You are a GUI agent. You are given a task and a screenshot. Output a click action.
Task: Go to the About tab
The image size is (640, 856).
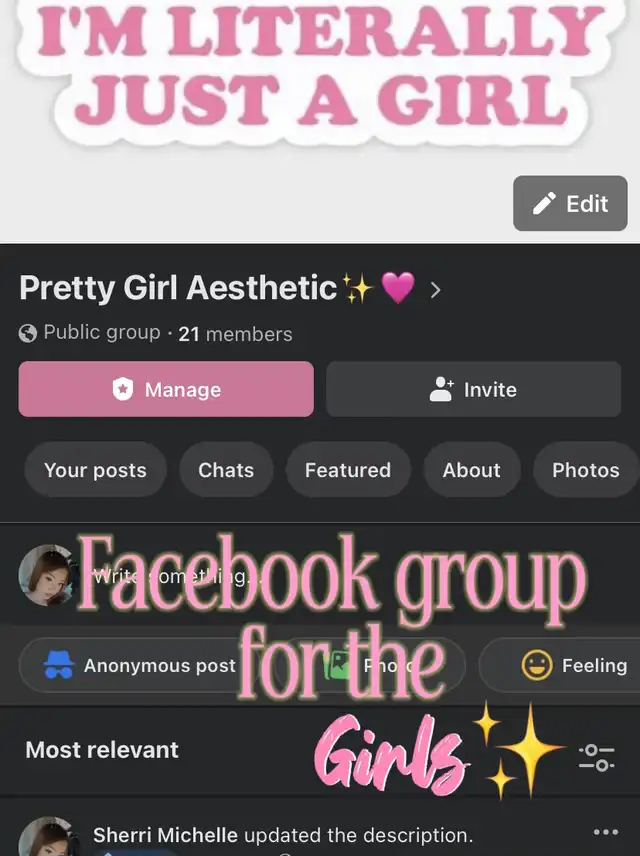pos(471,470)
